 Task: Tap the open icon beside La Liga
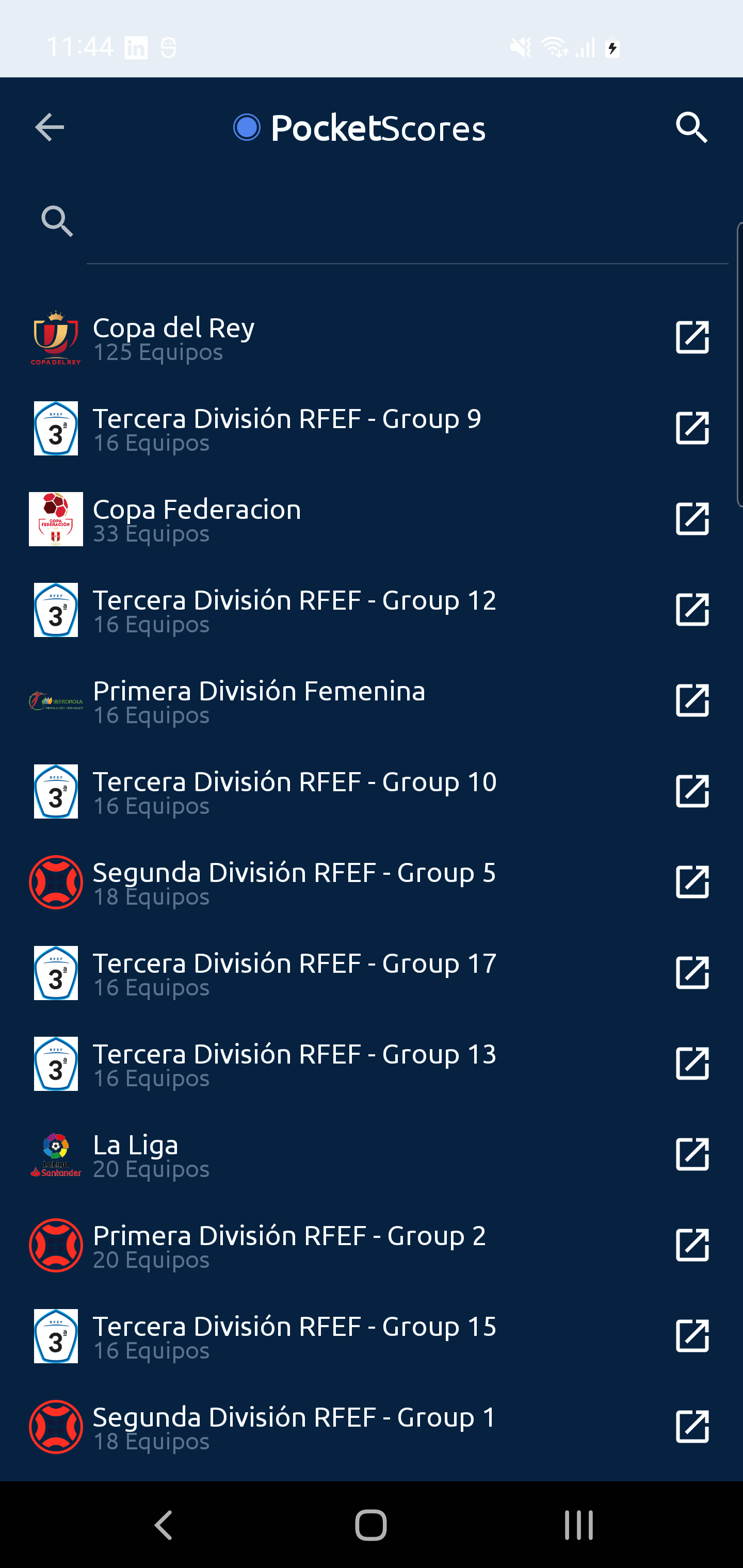692,1155
